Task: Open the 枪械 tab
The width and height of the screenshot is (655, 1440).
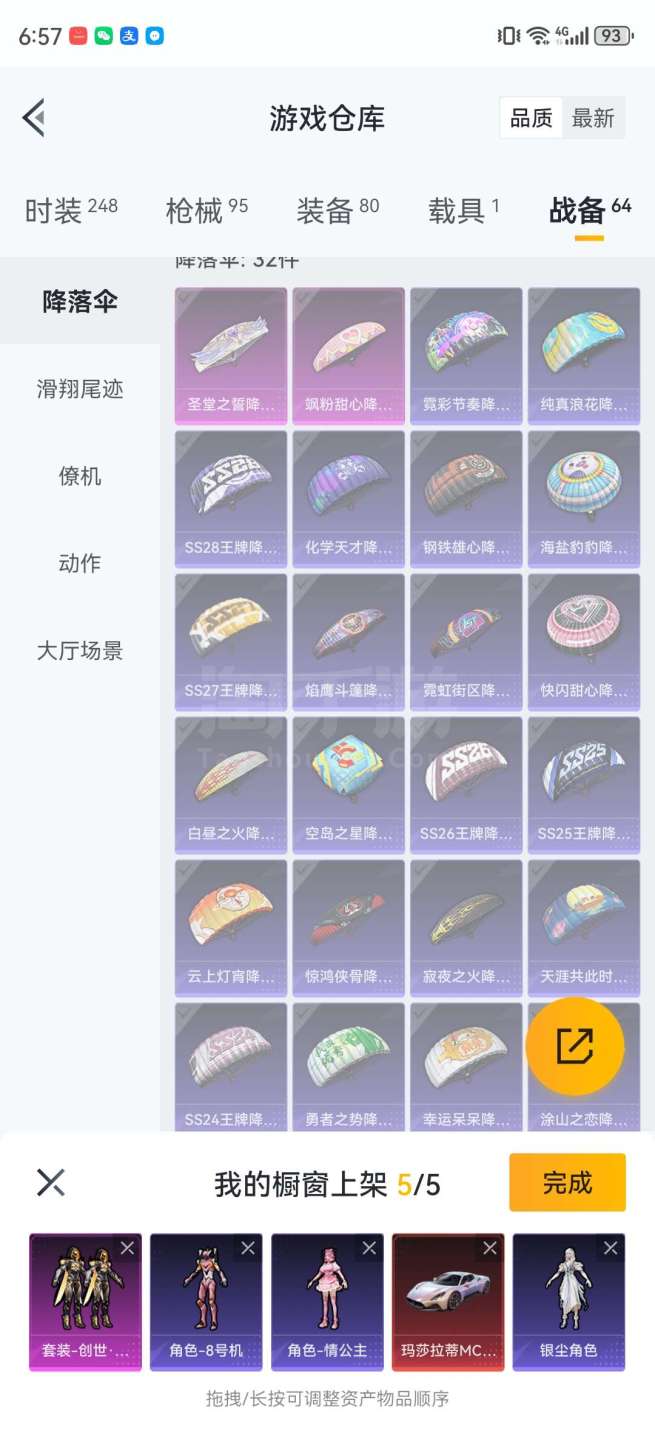Action: 207,210
